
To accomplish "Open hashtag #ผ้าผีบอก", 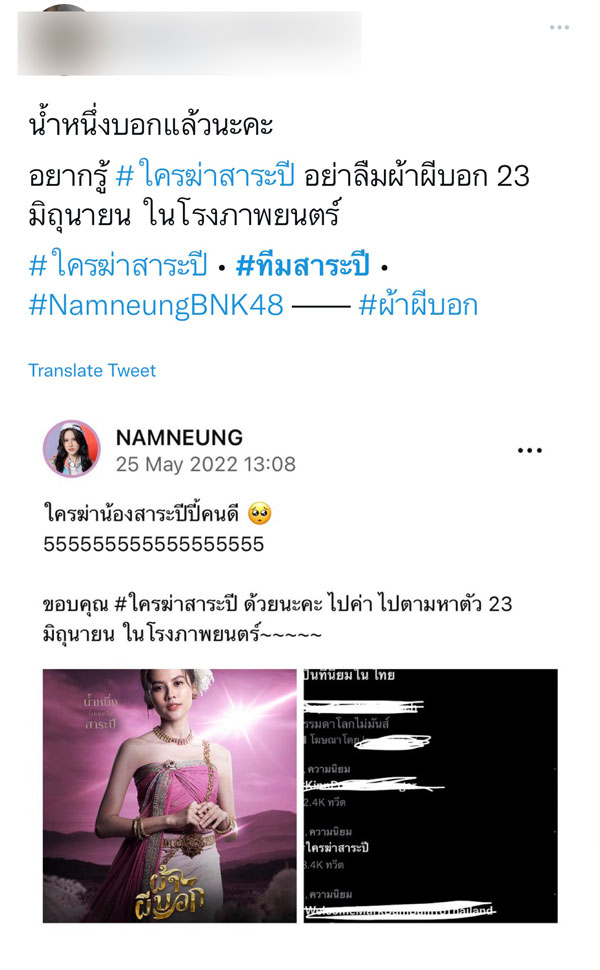I will coord(418,305).
